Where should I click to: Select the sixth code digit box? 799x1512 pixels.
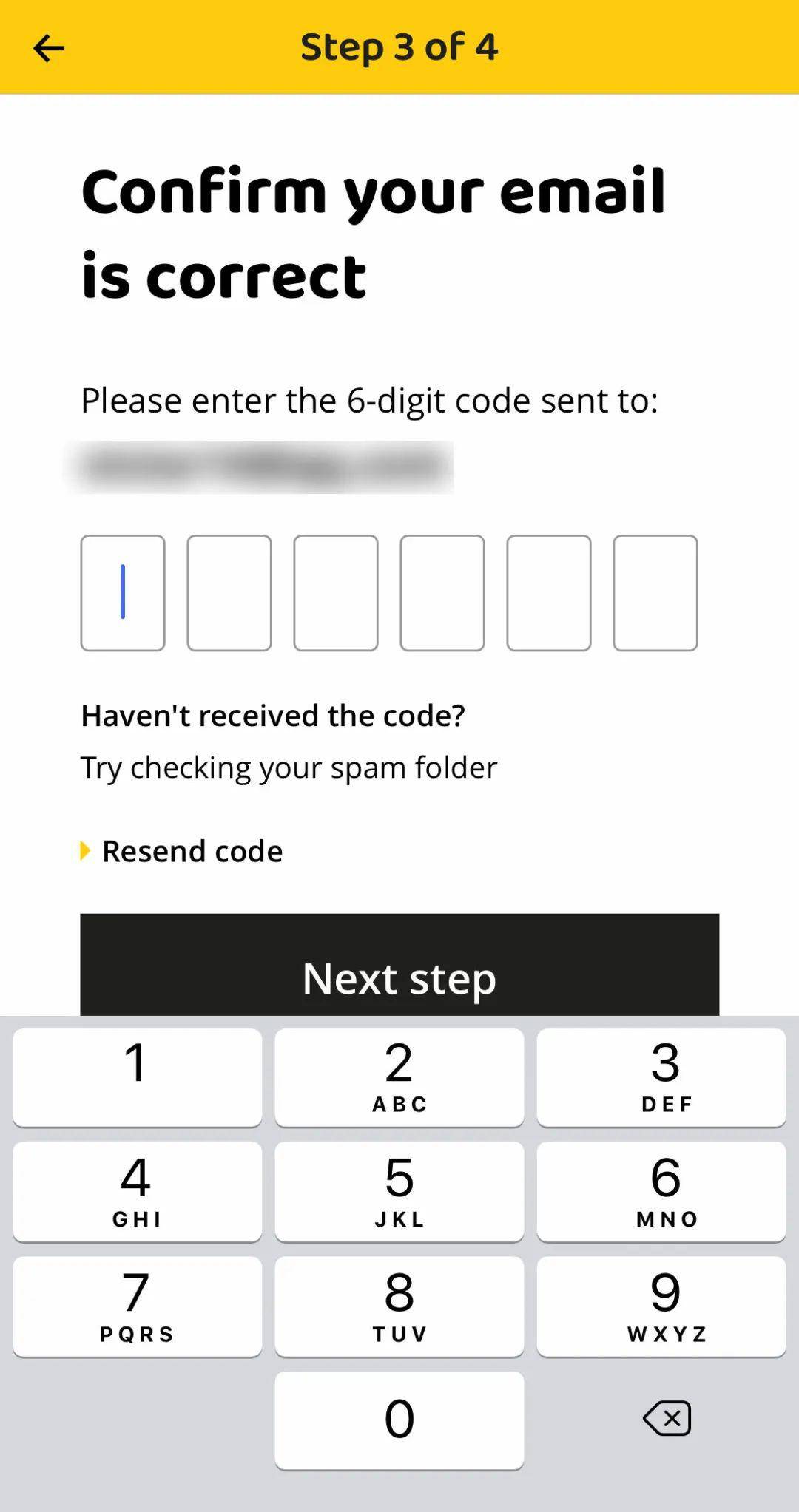coord(655,593)
